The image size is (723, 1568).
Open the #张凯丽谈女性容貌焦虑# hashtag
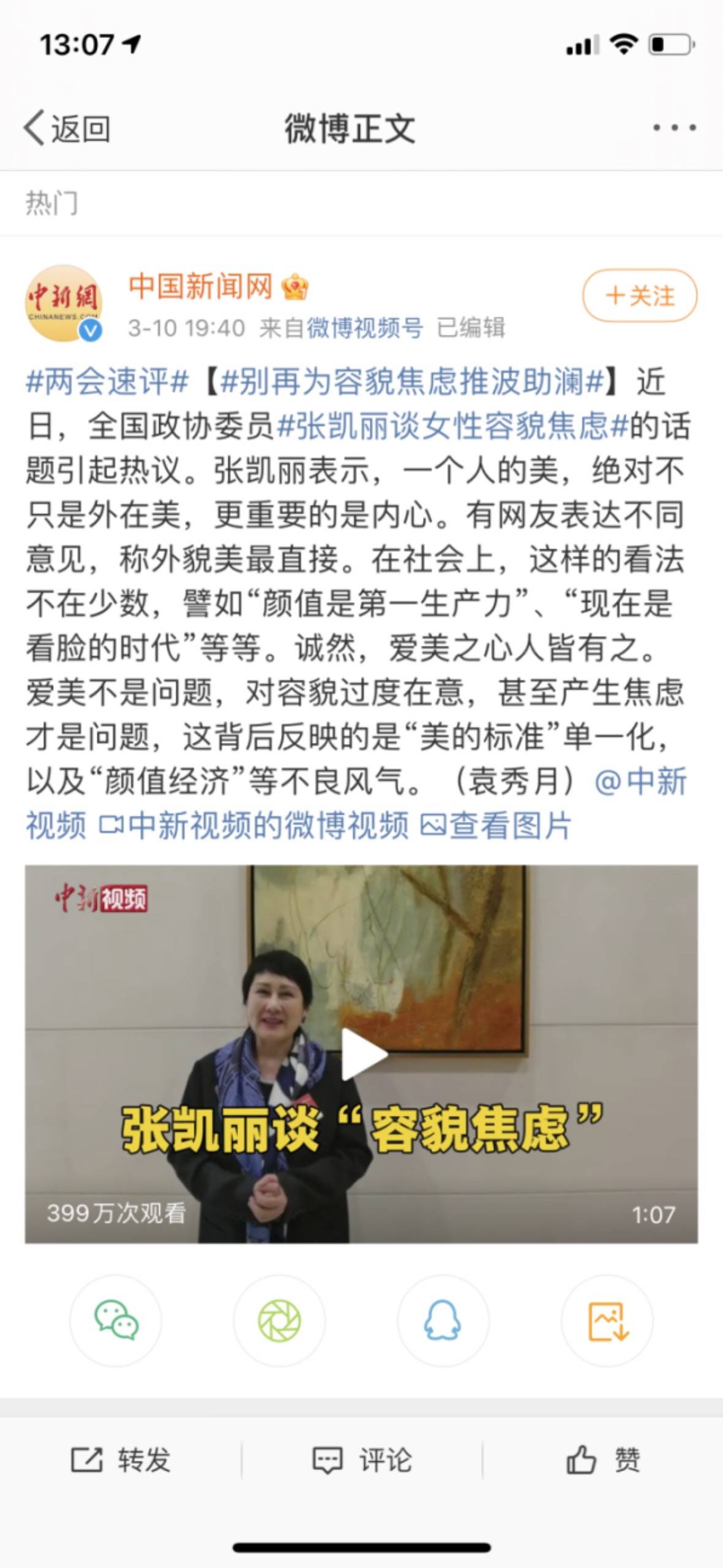pos(453,426)
